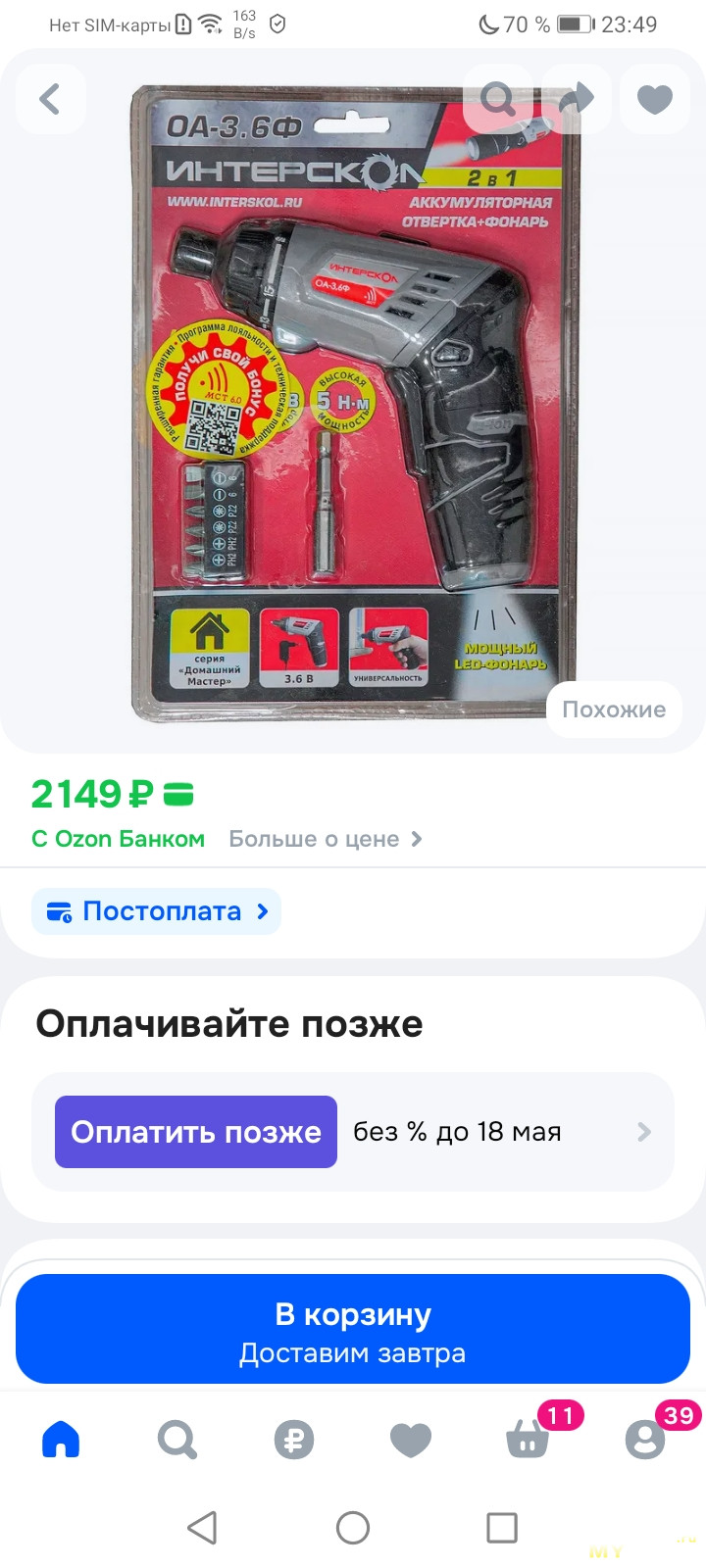Switch to the home tab

(x=61, y=1440)
